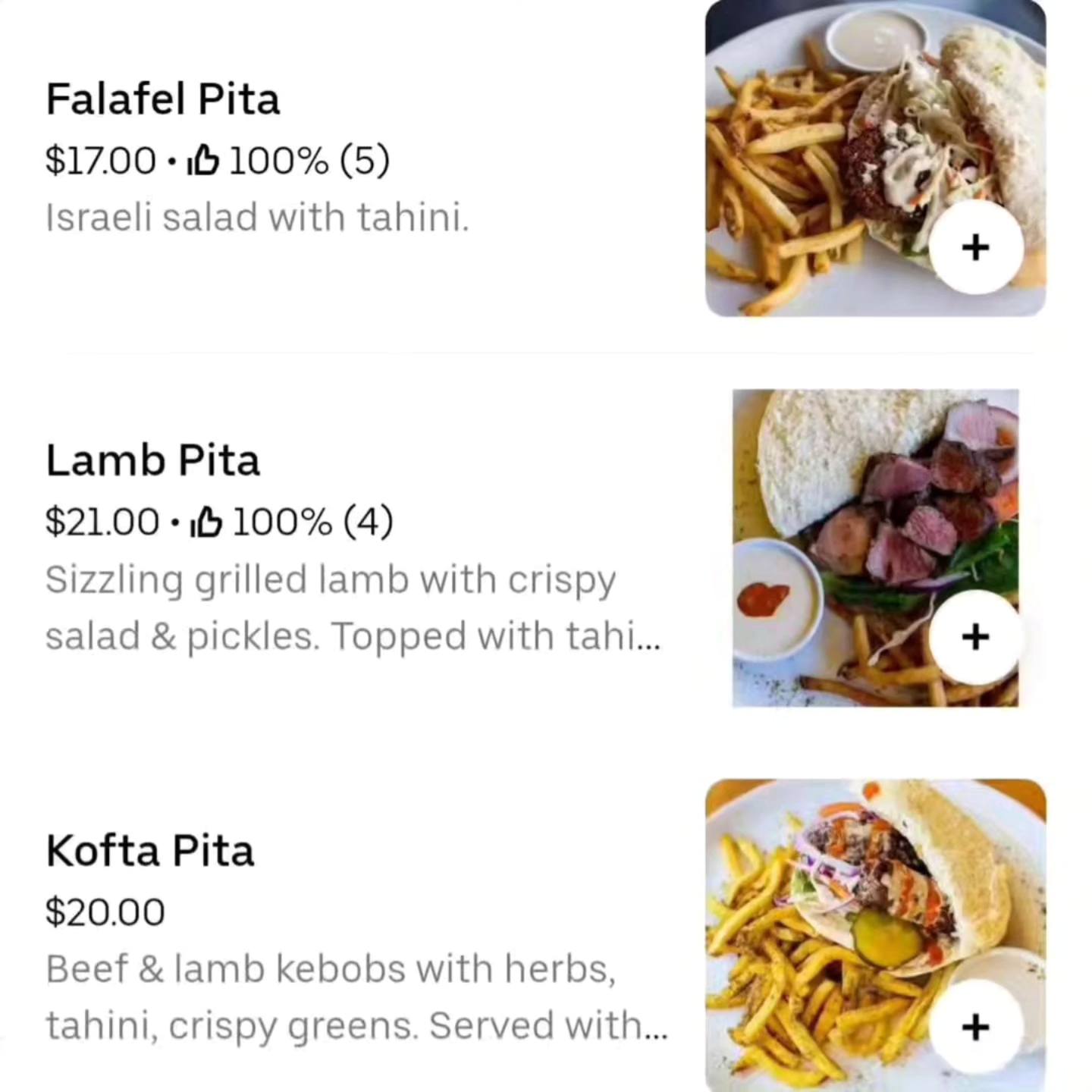Select the Kofta Pita menu item
1092x1092 pixels.
150,850
